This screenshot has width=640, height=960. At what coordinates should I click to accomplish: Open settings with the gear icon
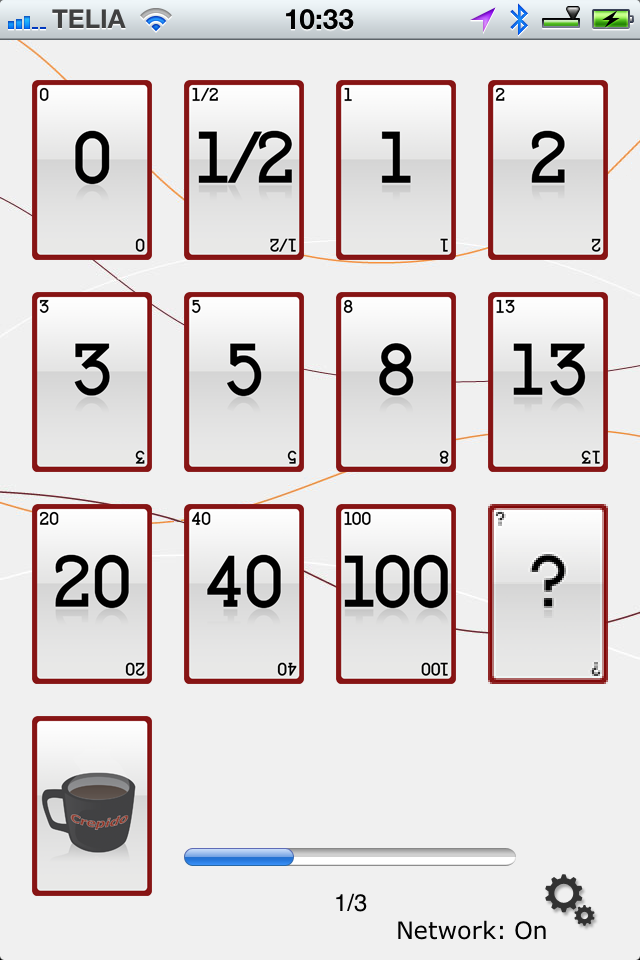point(569,898)
